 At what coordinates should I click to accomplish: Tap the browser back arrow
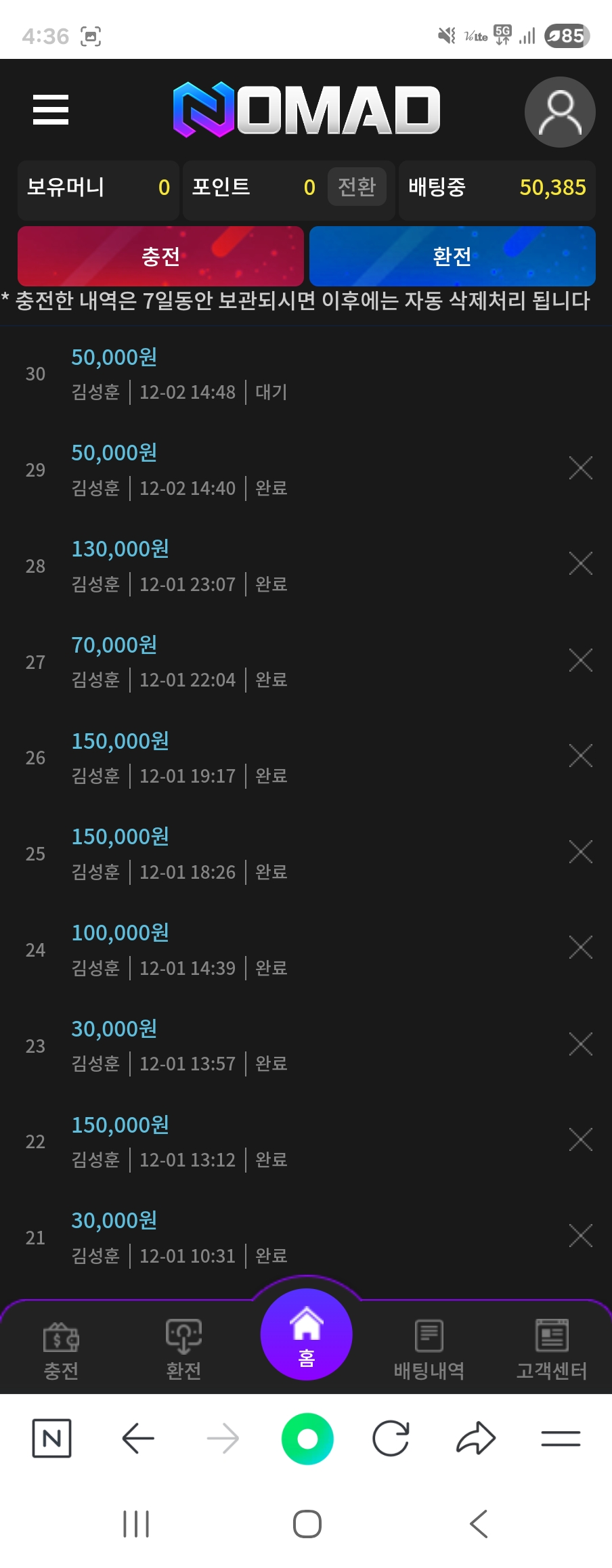137,1439
